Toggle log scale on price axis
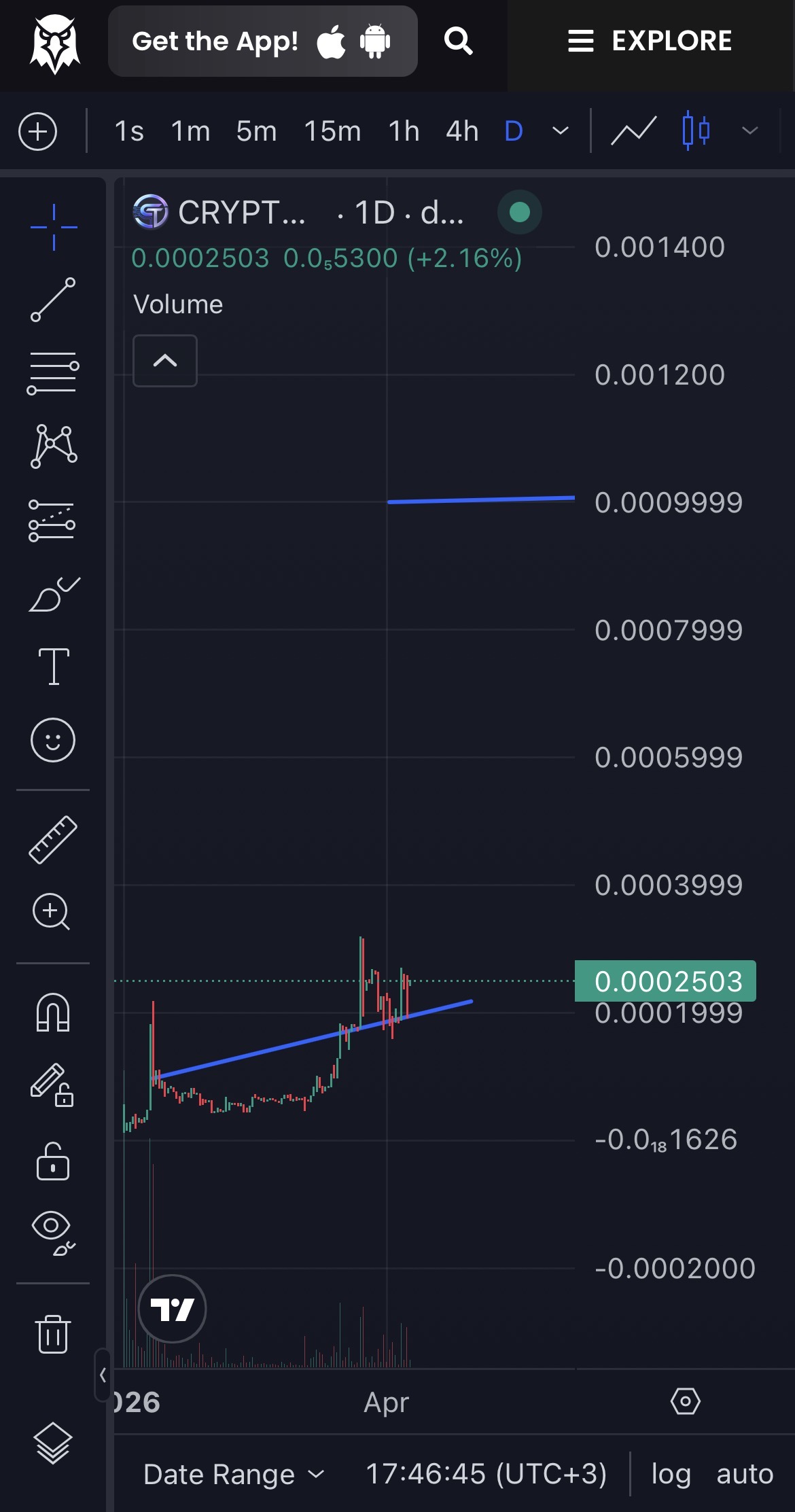795x1512 pixels. [671, 1474]
